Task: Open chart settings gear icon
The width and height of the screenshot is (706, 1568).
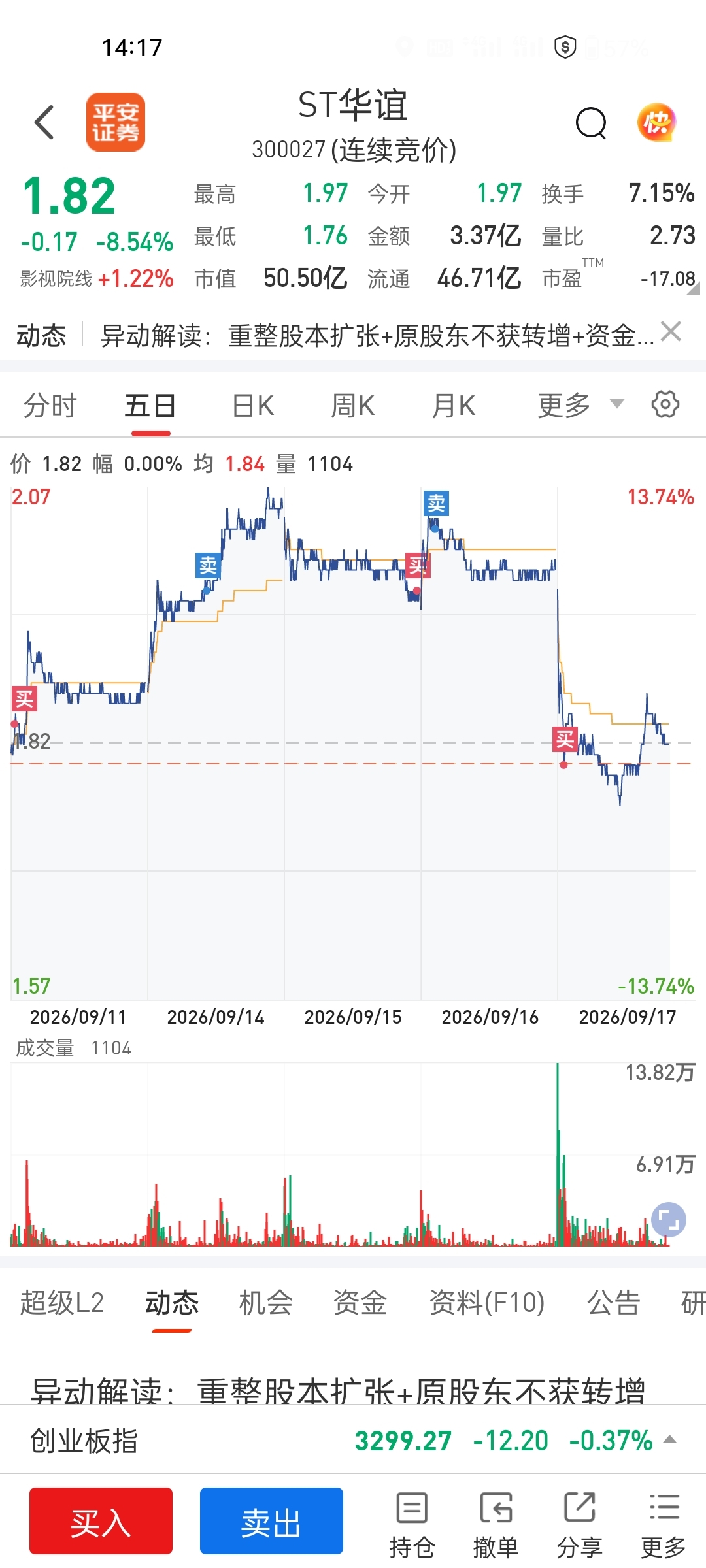Action: tap(665, 404)
